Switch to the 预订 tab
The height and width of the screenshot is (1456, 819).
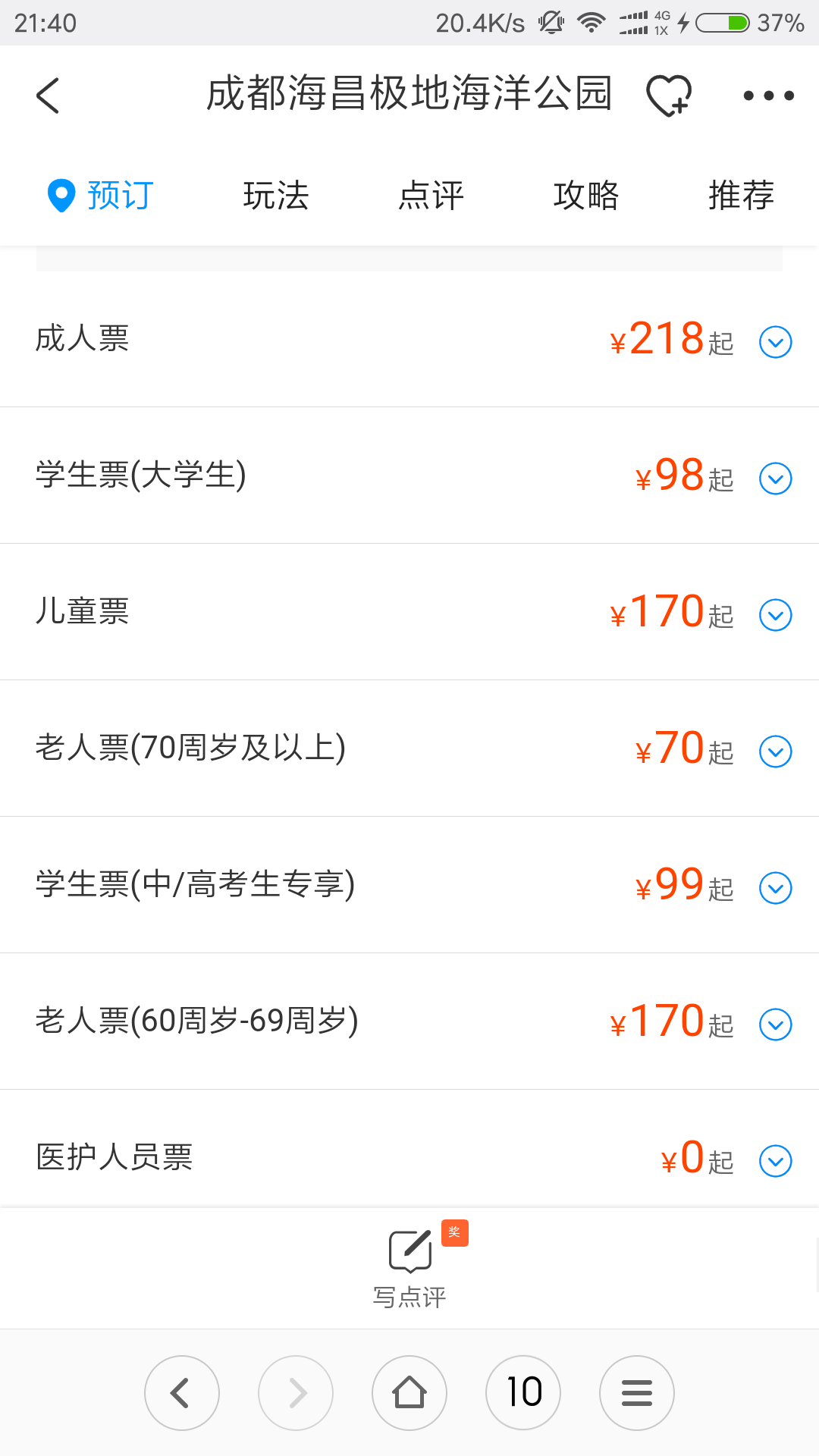coord(102,196)
